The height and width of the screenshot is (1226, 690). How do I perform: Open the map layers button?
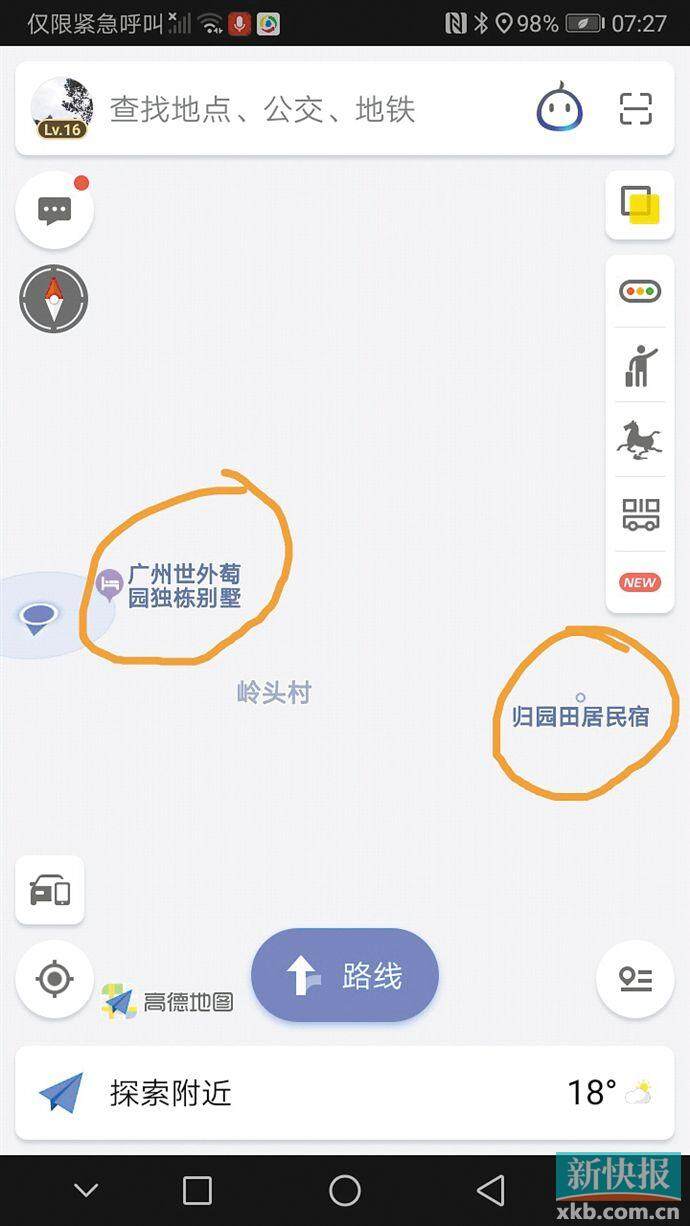point(640,205)
